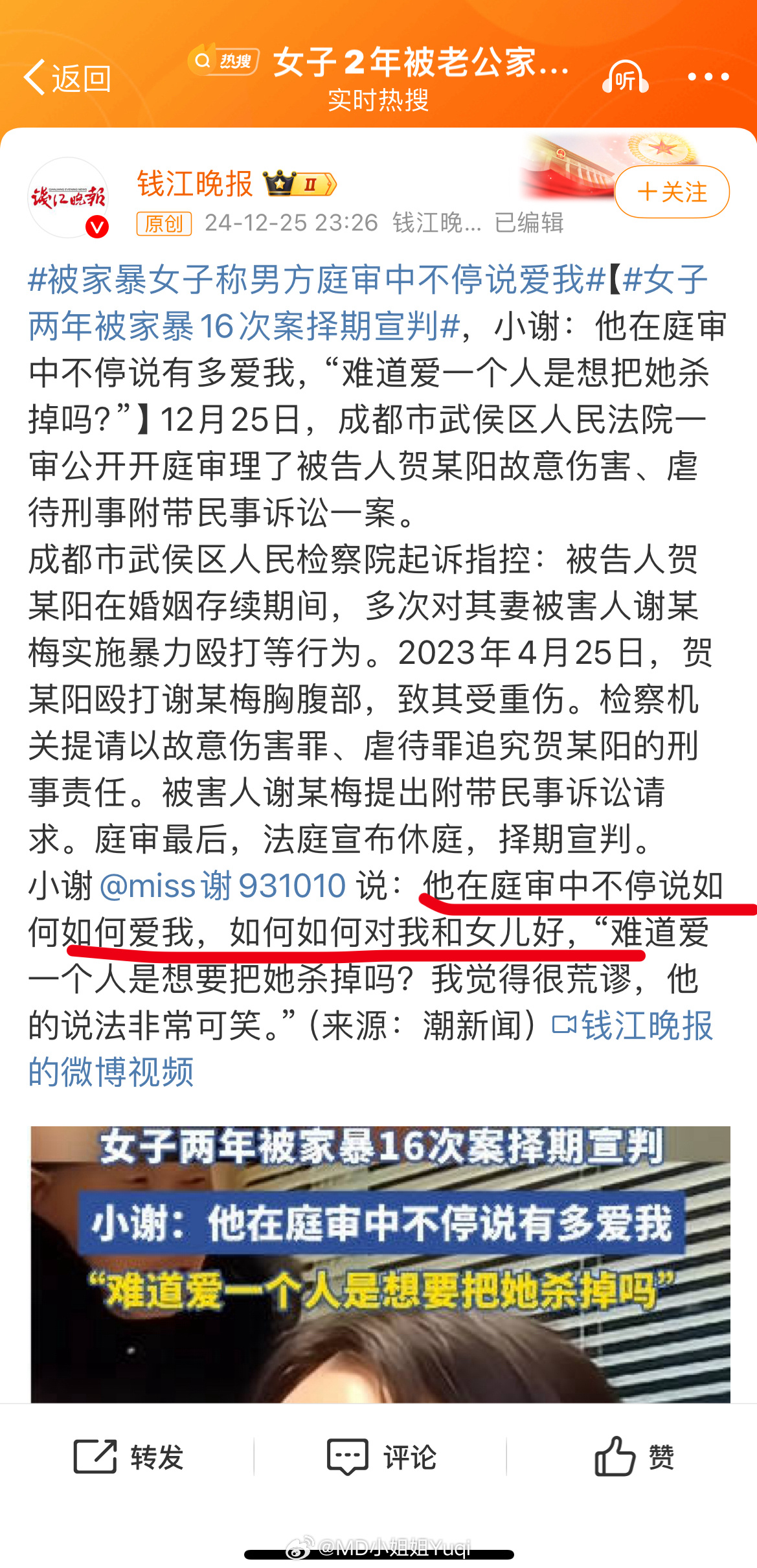
Task: Open the @miss谢931010 mention
Action: (x=222, y=885)
